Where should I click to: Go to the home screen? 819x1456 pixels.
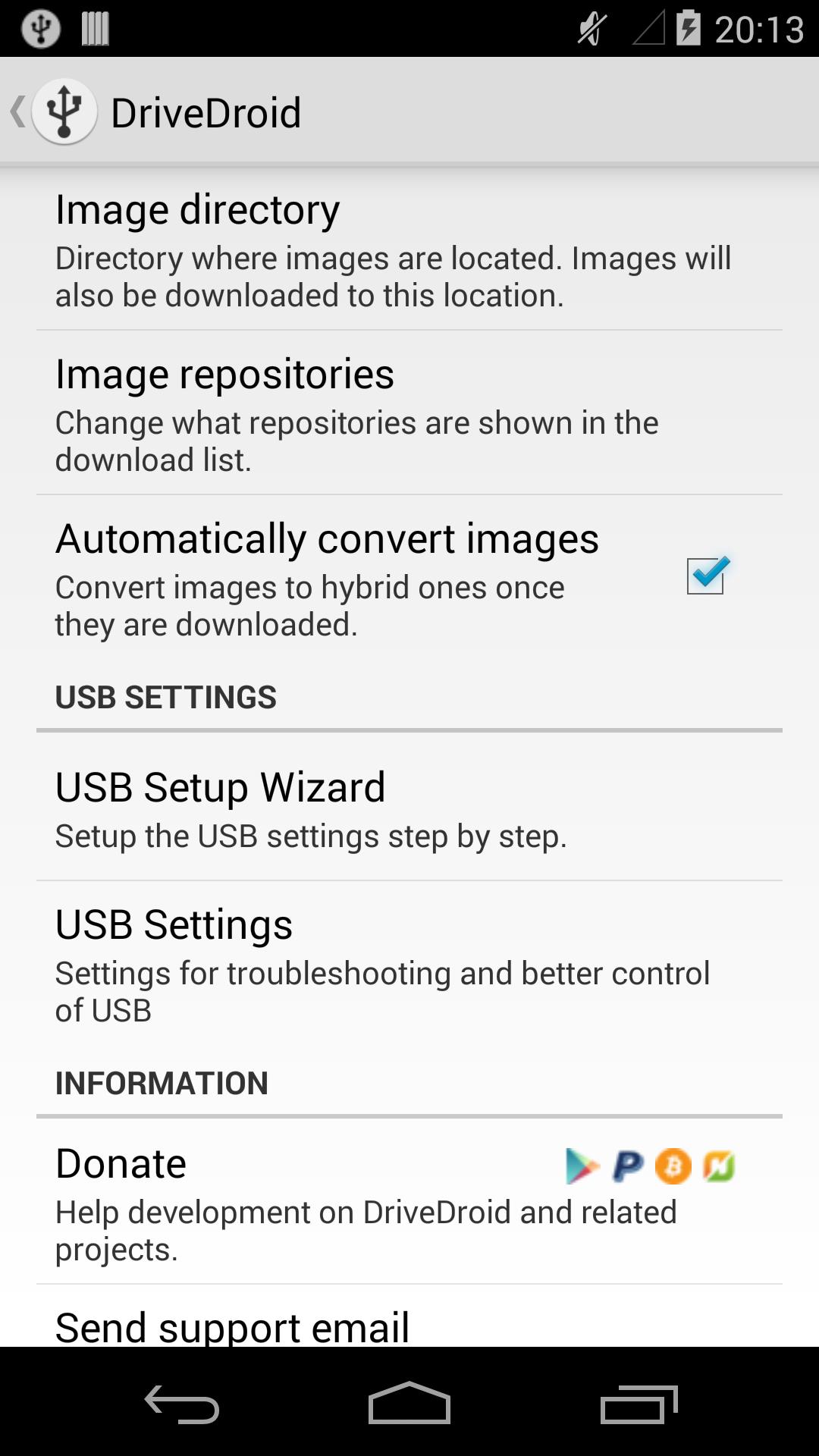409,1404
